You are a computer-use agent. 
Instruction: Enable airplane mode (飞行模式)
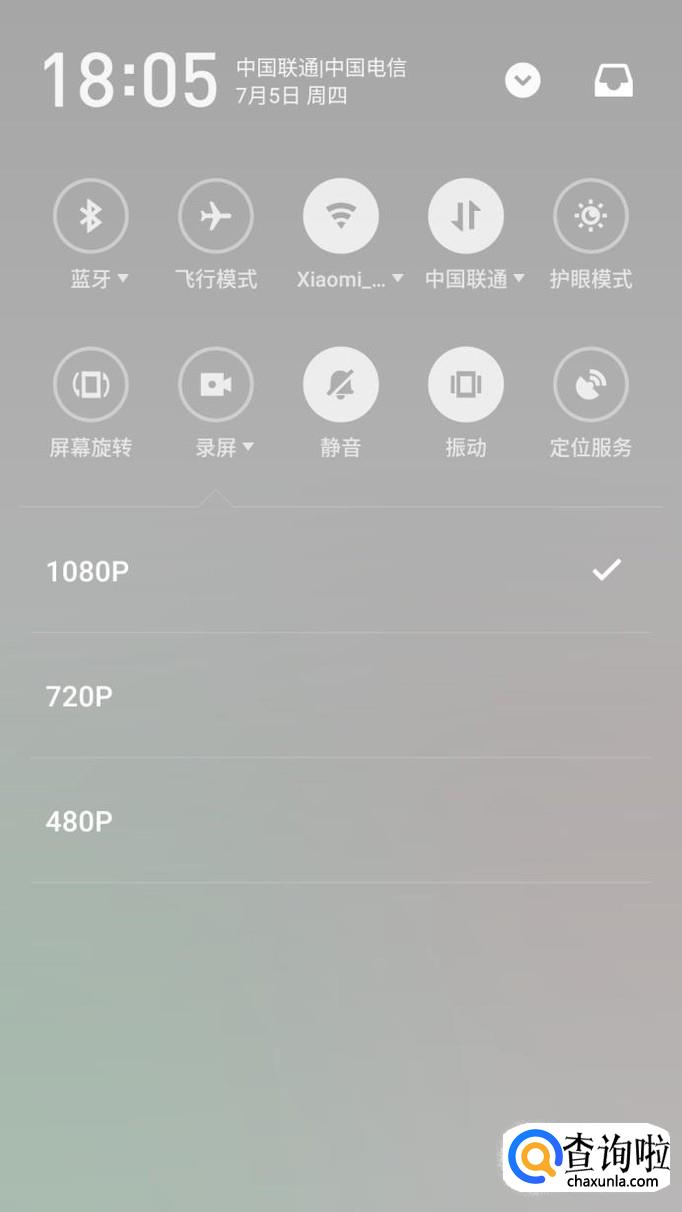pos(216,216)
